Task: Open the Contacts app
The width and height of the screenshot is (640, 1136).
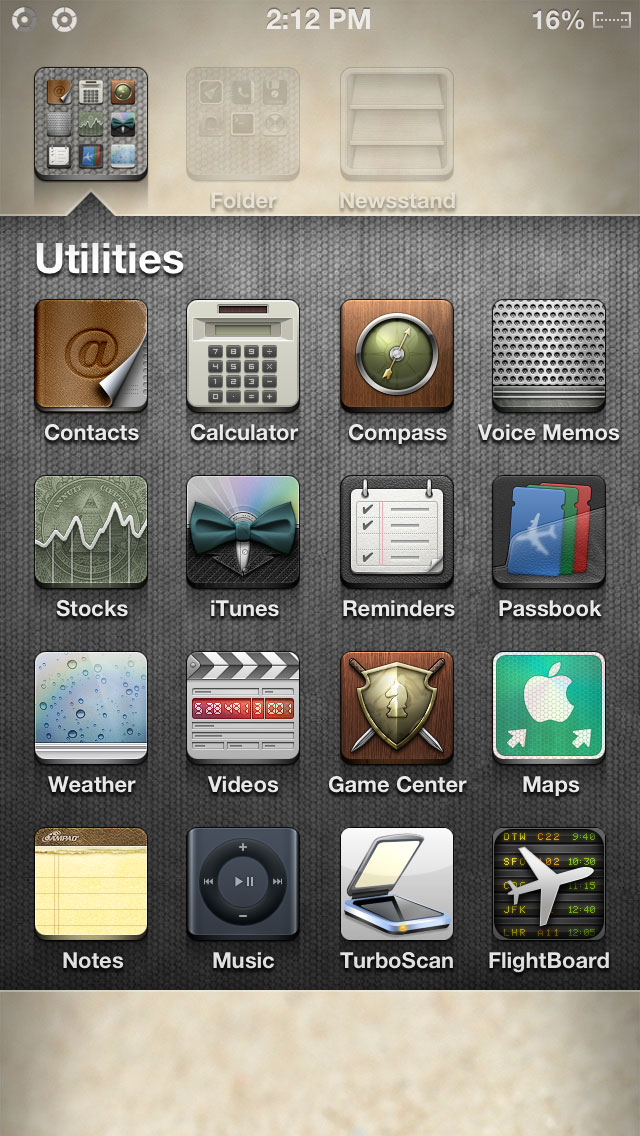Action: click(x=91, y=355)
